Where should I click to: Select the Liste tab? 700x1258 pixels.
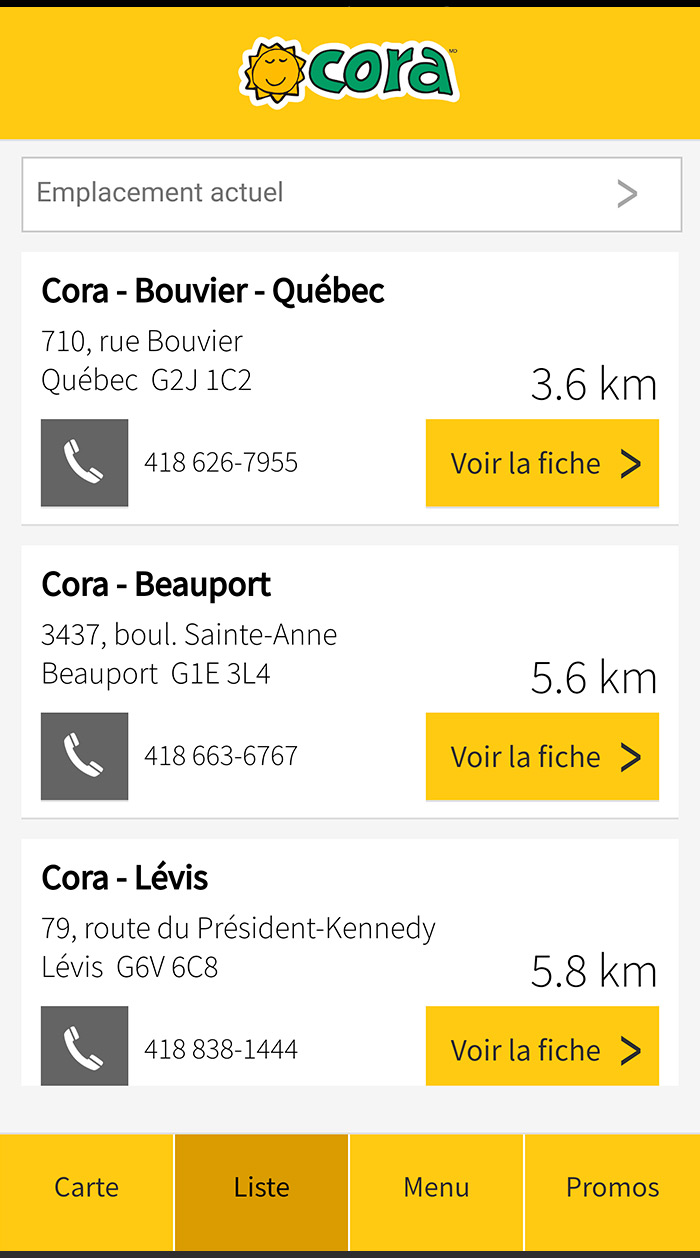pyautogui.click(x=262, y=1190)
